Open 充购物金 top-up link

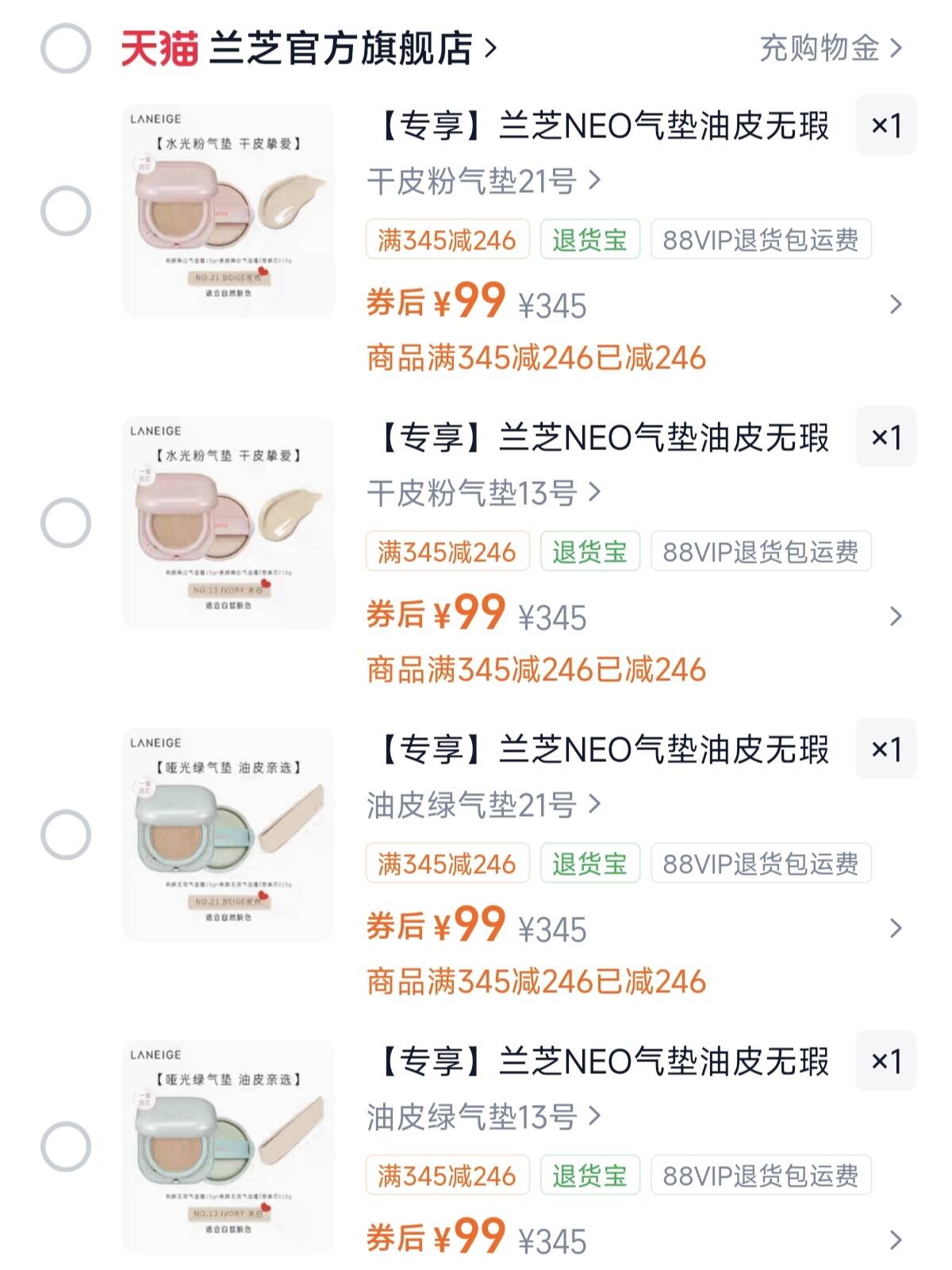(831, 48)
